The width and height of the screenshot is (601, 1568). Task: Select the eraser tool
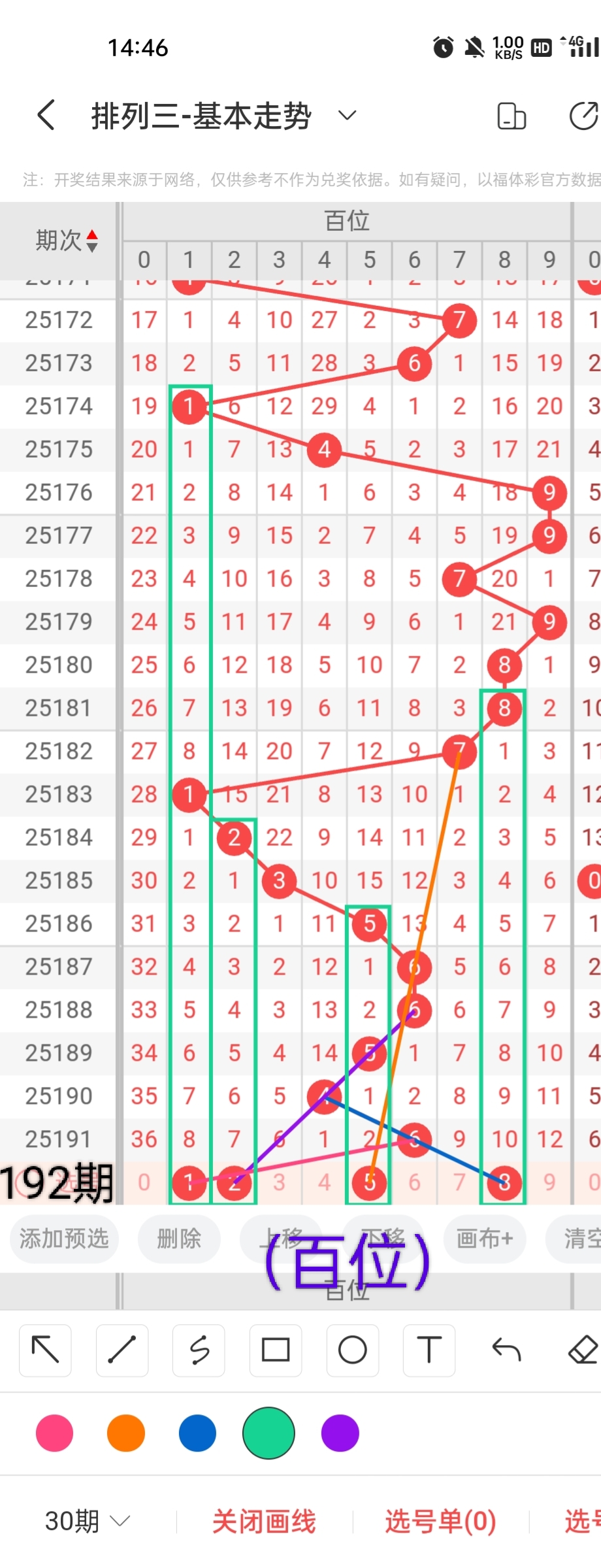coord(582,1350)
